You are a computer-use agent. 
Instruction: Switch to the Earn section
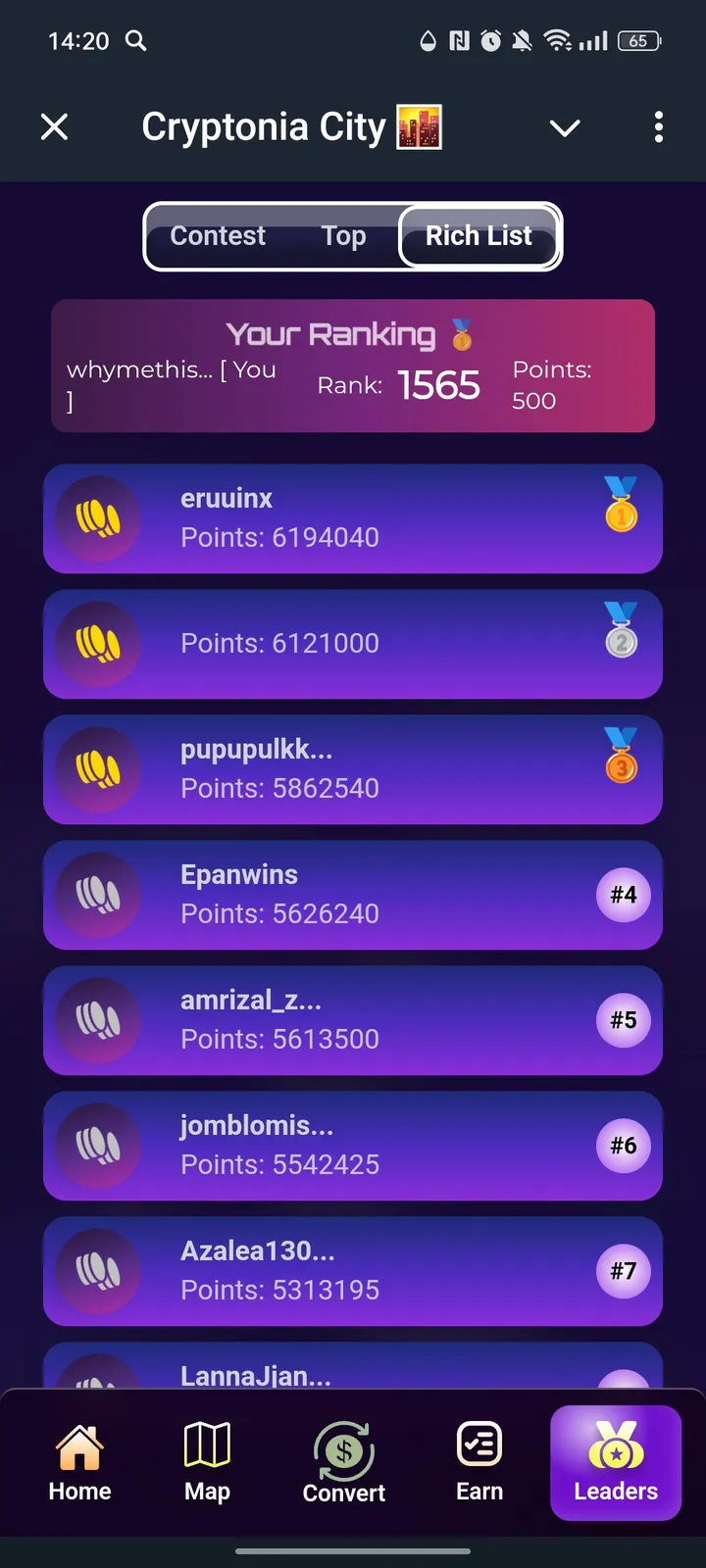479,1462
